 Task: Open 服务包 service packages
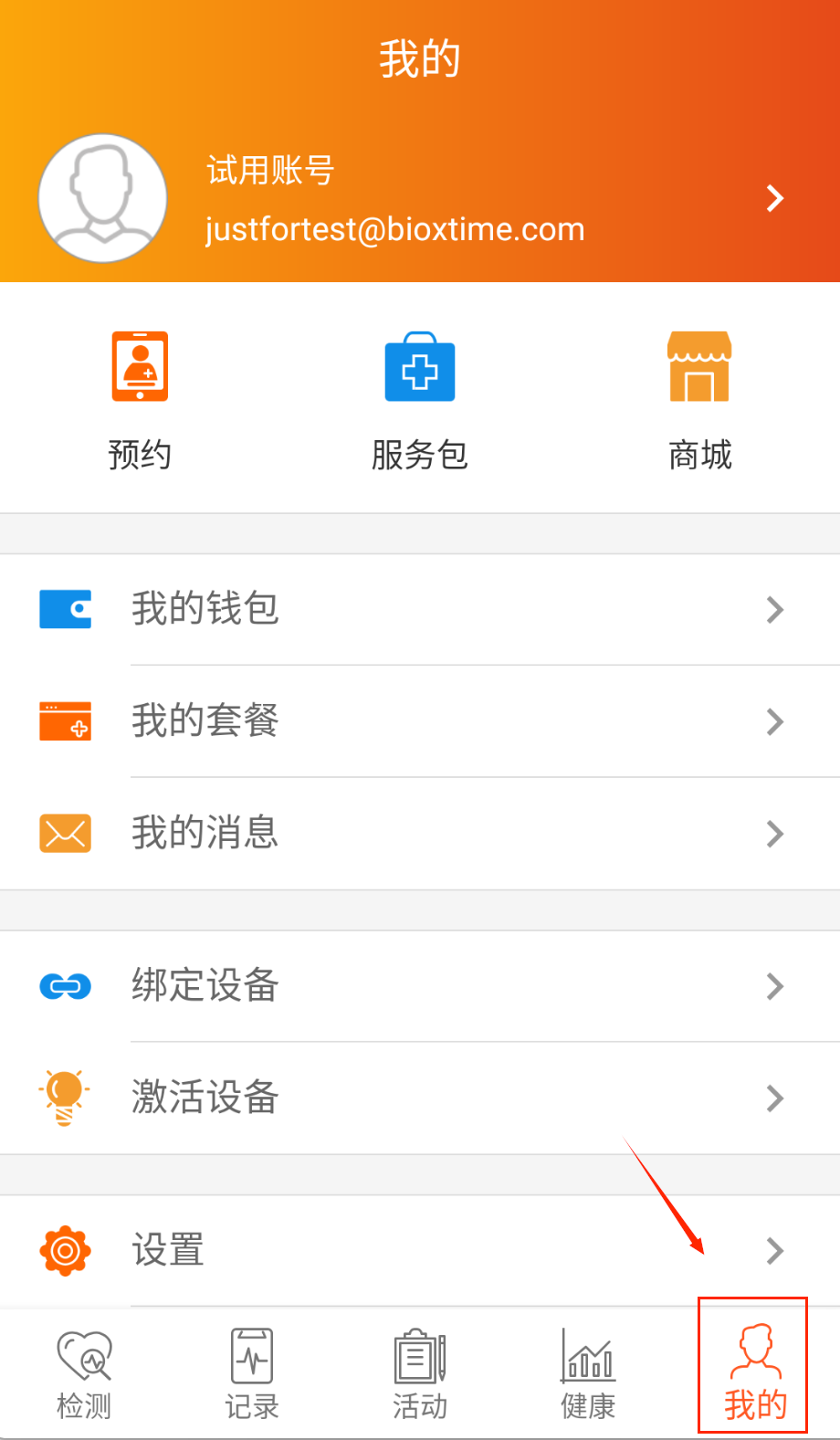420,400
